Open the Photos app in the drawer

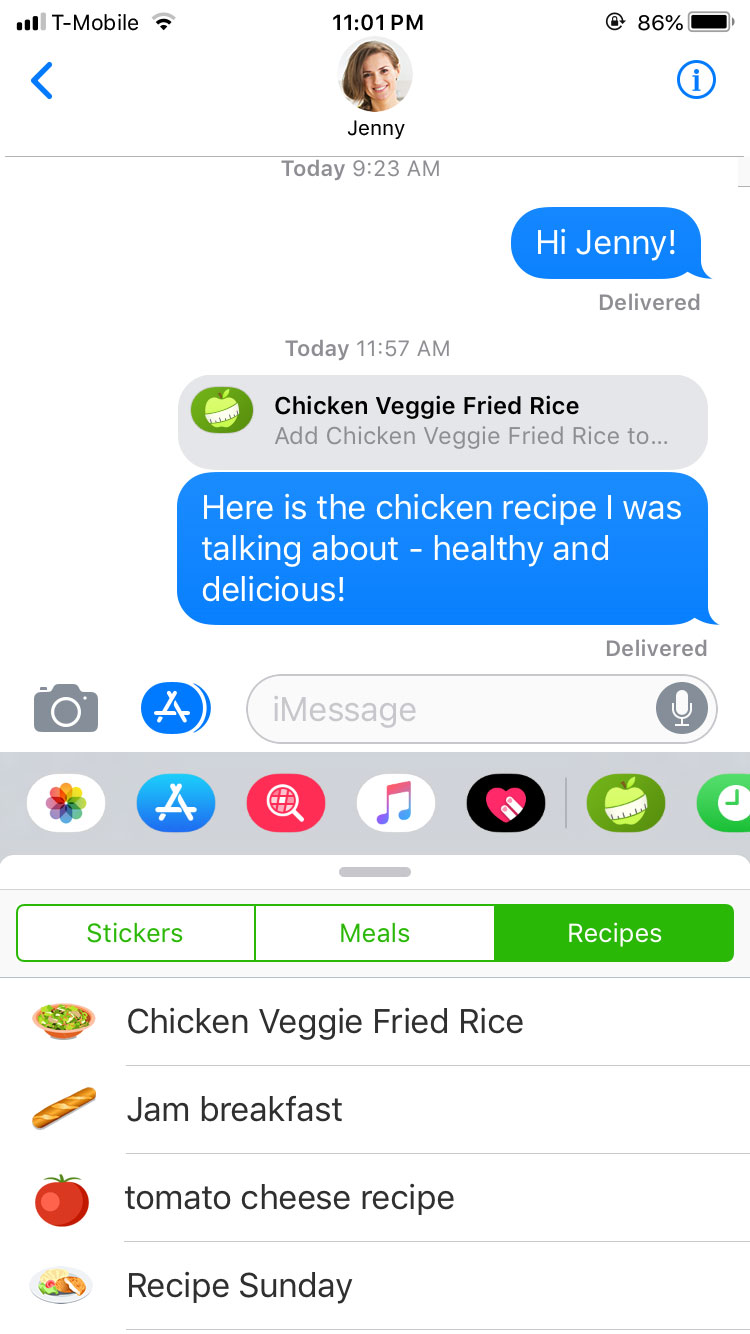[x=66, y=803]
